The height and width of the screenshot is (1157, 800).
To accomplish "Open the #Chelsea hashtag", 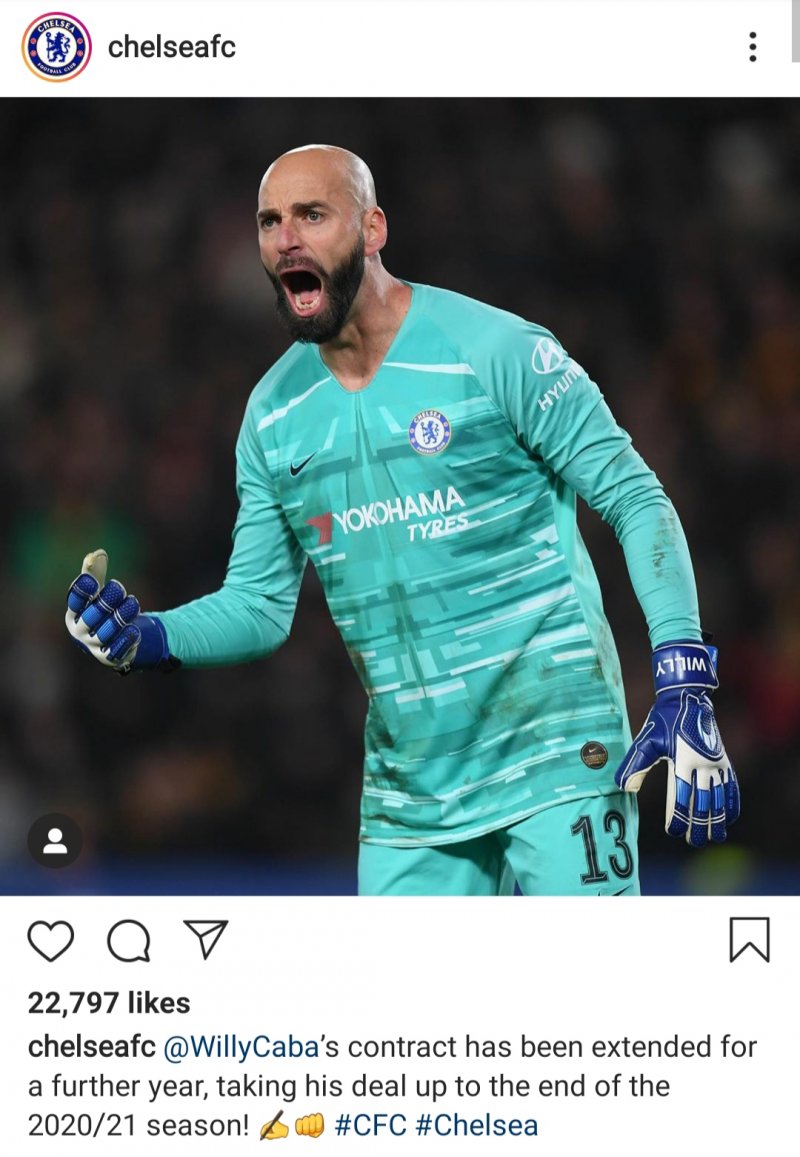I will (476, 1125).
